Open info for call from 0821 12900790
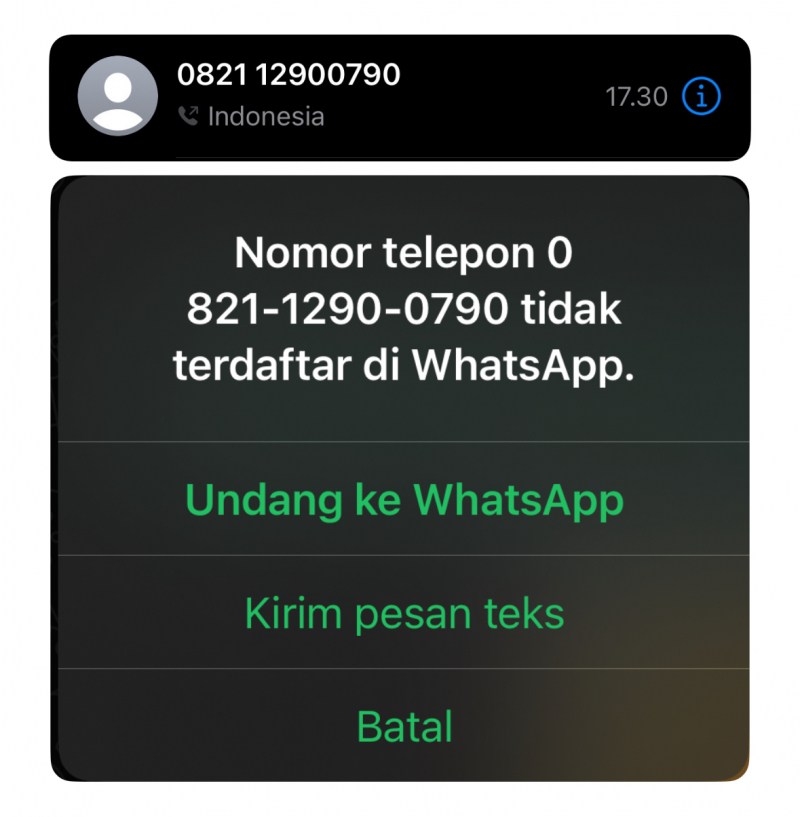The image size is (800, 817). tap(701, 97)
